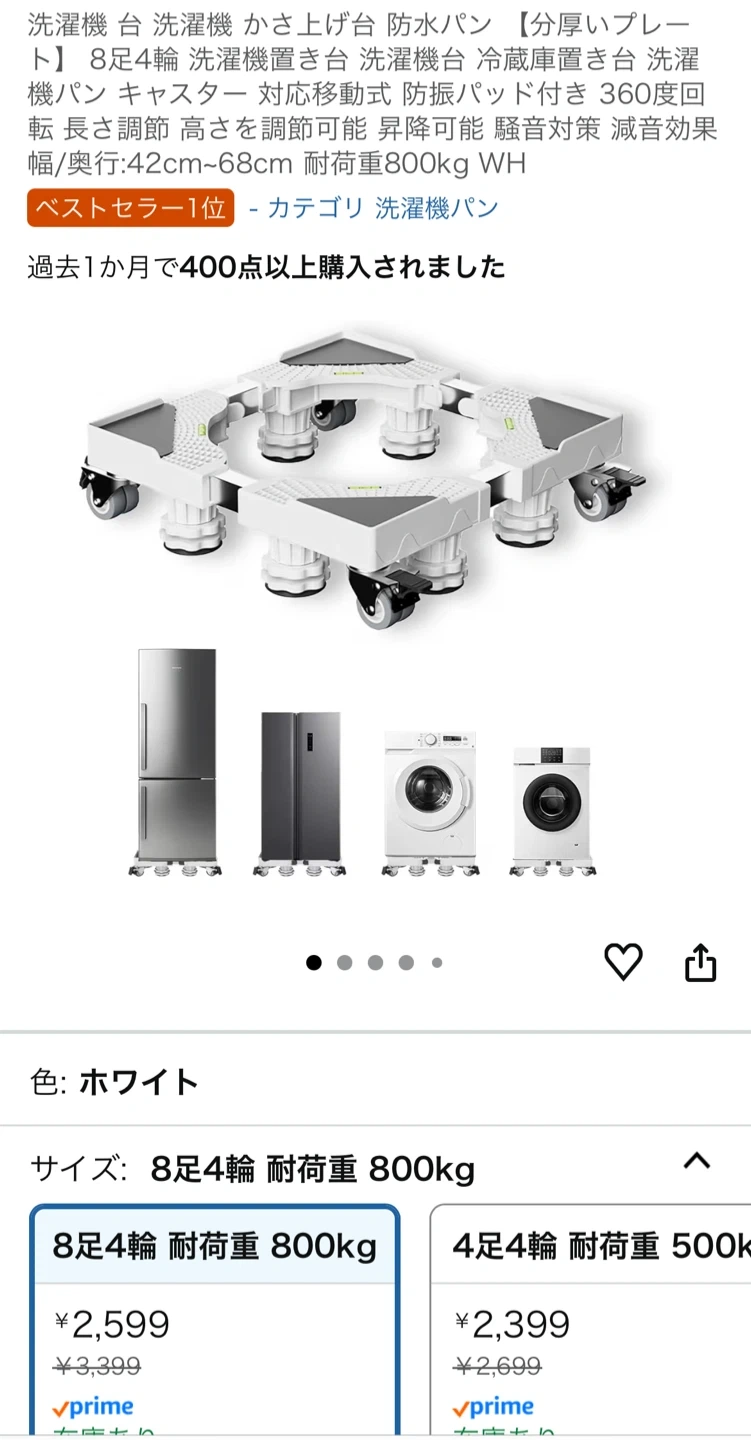Tap the image carousel page dots
751x1440 pixels.
pos(375,963)
